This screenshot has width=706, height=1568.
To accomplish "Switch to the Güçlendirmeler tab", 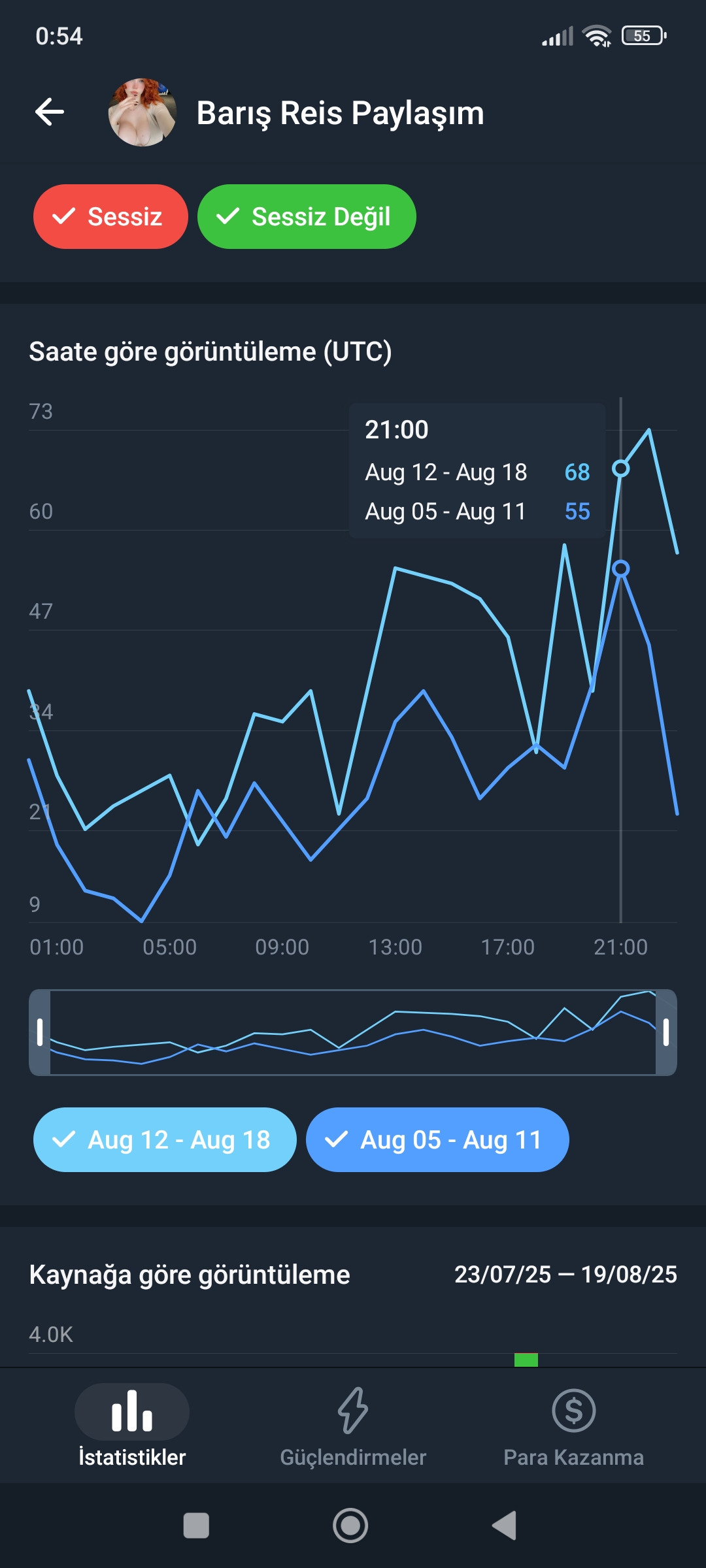I will pos(353,1426).
